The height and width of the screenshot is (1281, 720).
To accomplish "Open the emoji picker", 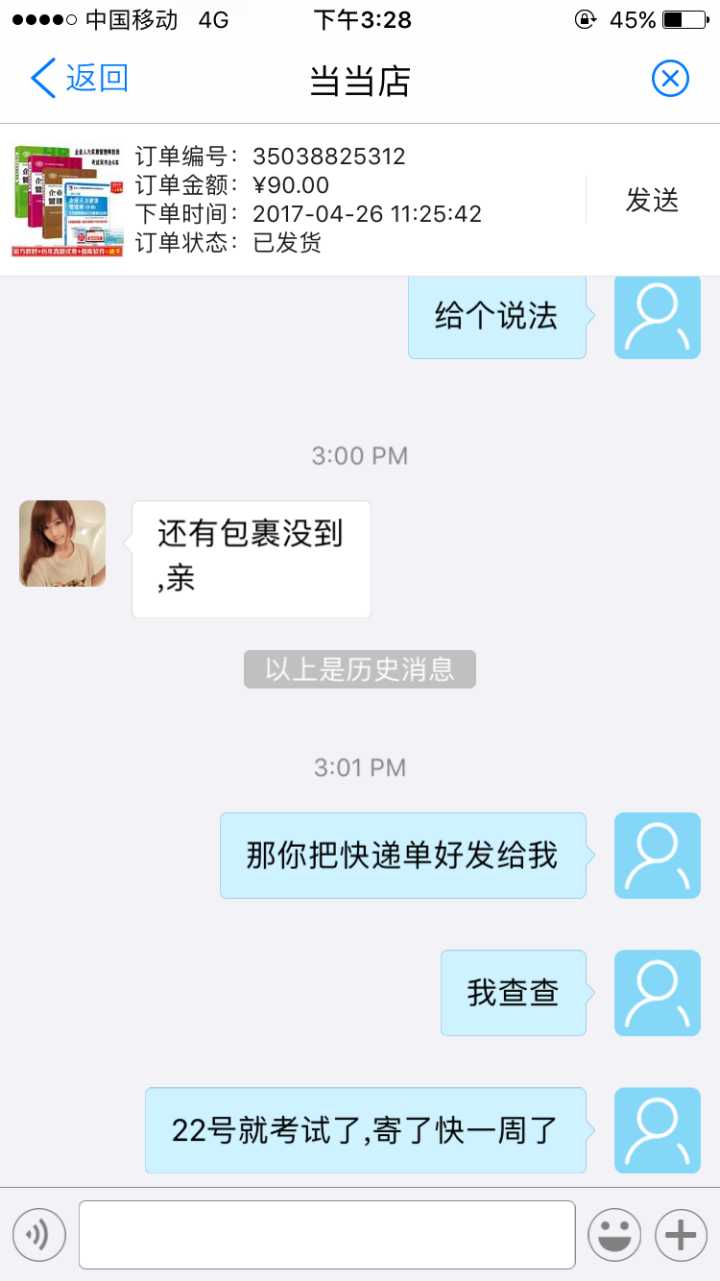I will 614,1235.
